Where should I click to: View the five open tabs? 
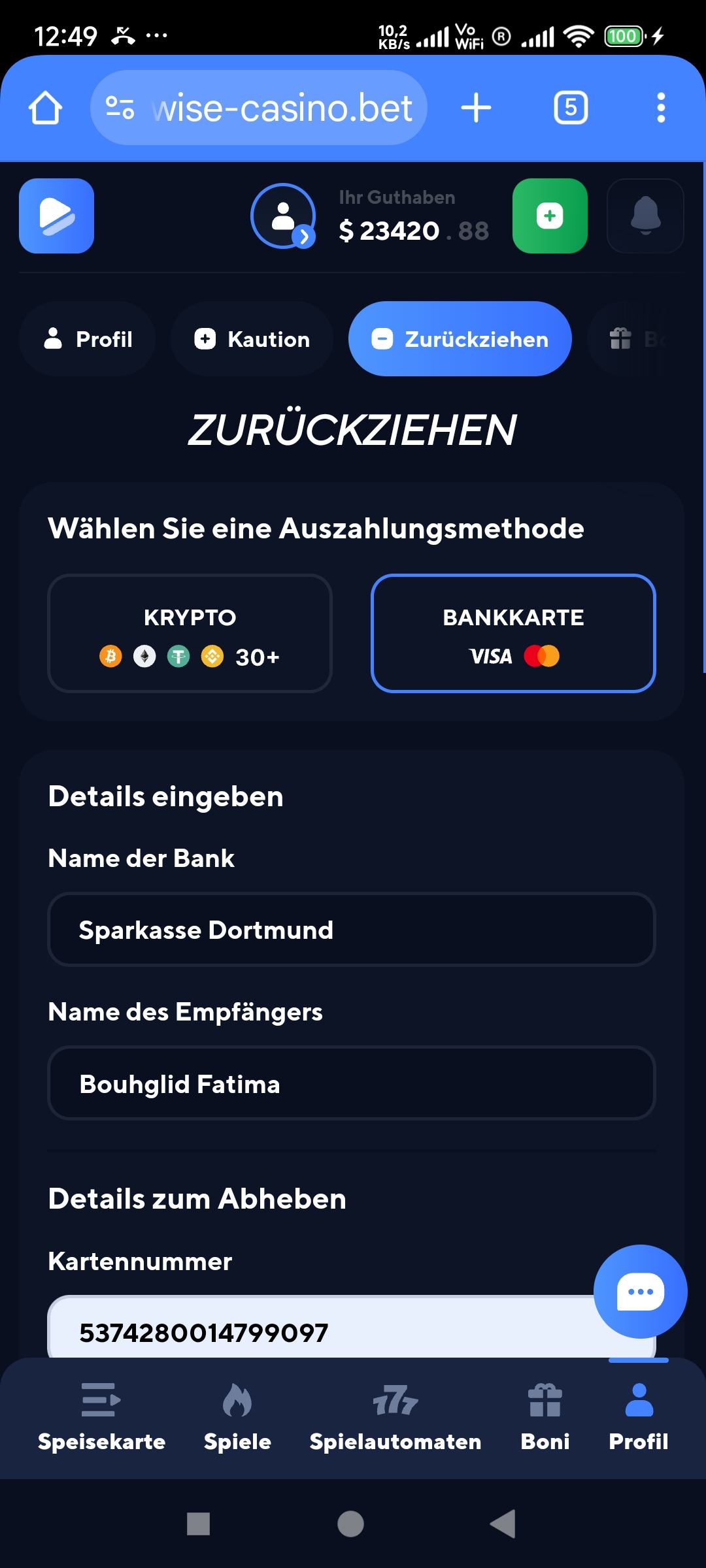click(x=571, y=108)
